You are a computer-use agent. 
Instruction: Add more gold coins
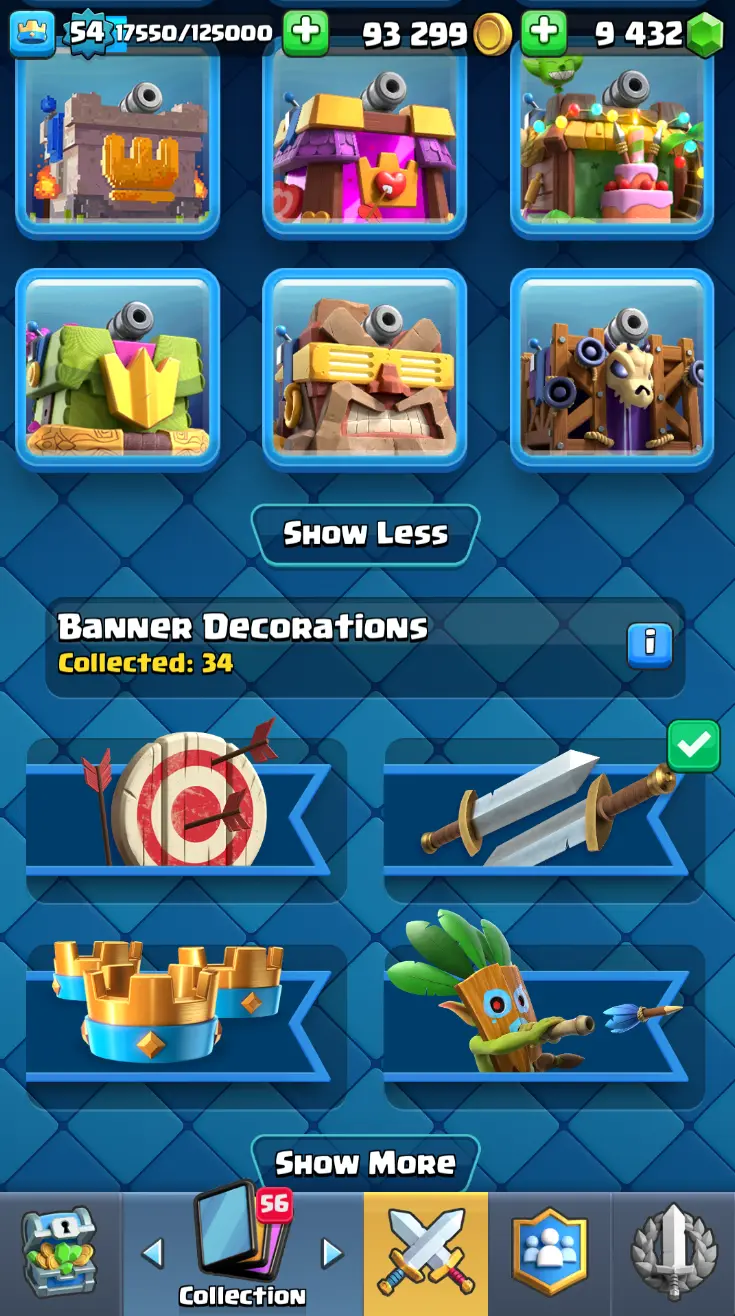306,34
